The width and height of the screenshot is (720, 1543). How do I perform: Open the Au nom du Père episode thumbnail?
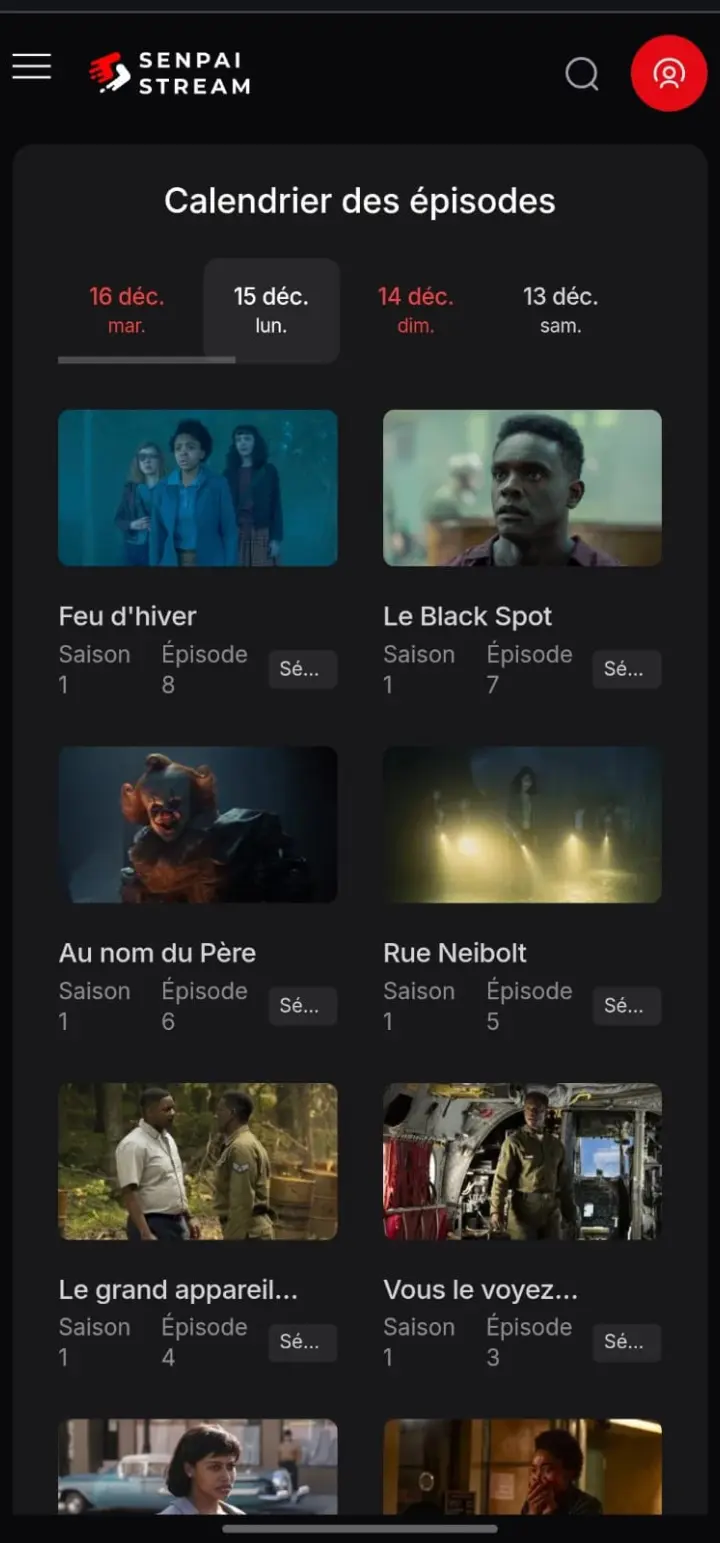point(198,824)
